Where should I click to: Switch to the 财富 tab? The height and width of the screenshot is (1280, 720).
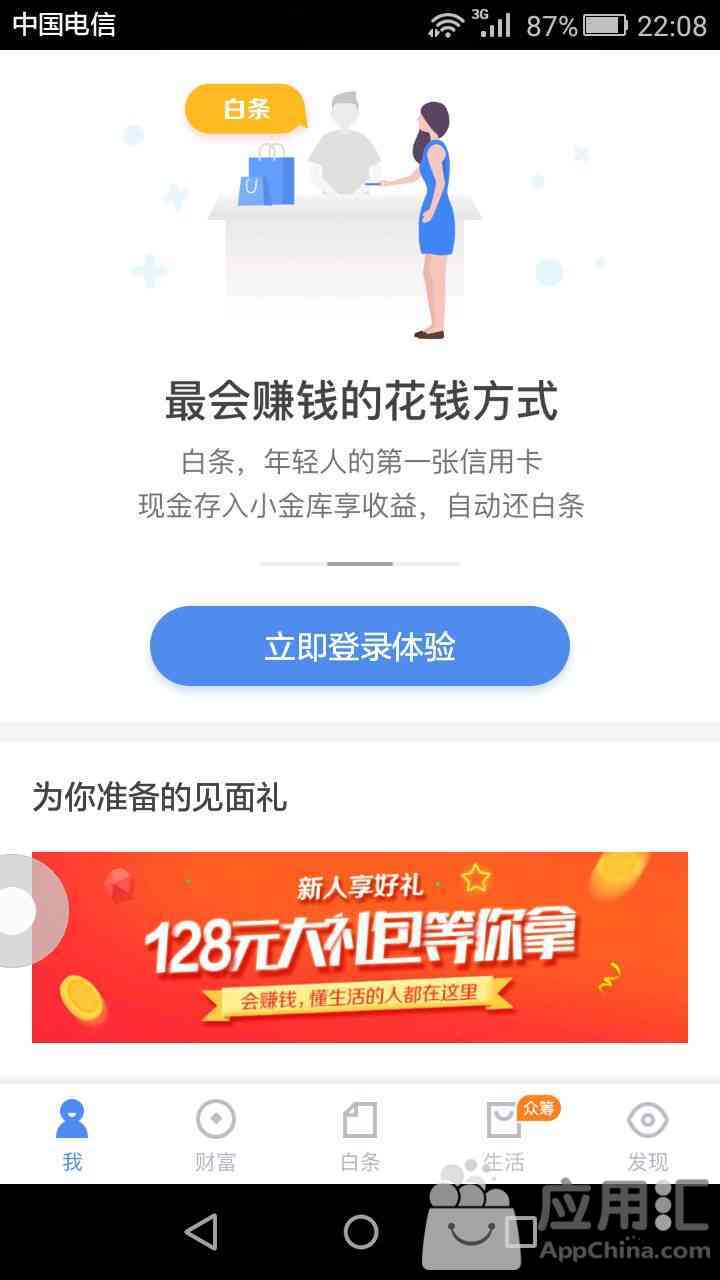[x=215, y=1134]
